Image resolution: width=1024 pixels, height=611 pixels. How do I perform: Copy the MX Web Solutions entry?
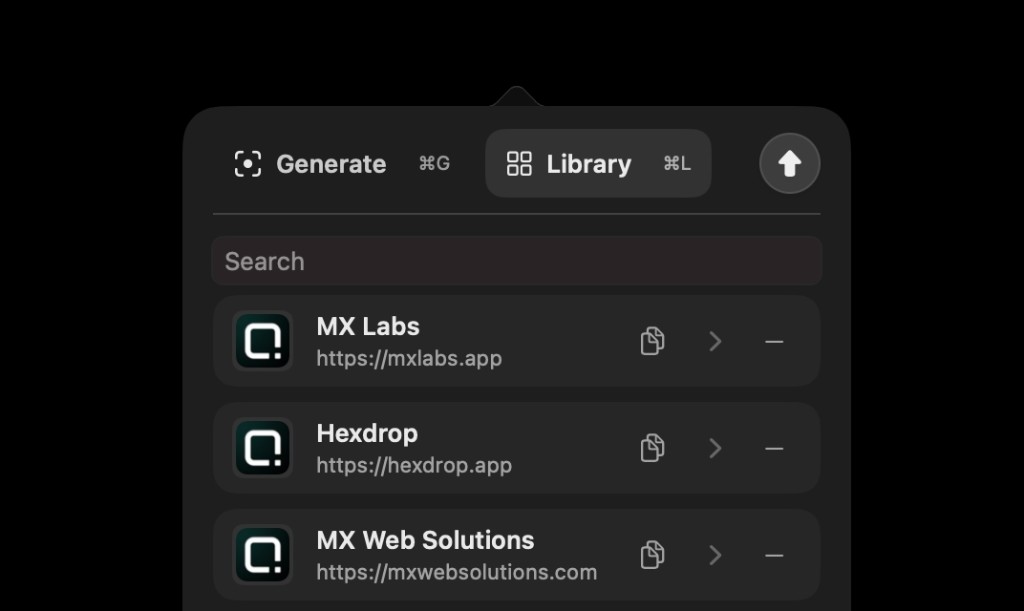tap(652, 555)
